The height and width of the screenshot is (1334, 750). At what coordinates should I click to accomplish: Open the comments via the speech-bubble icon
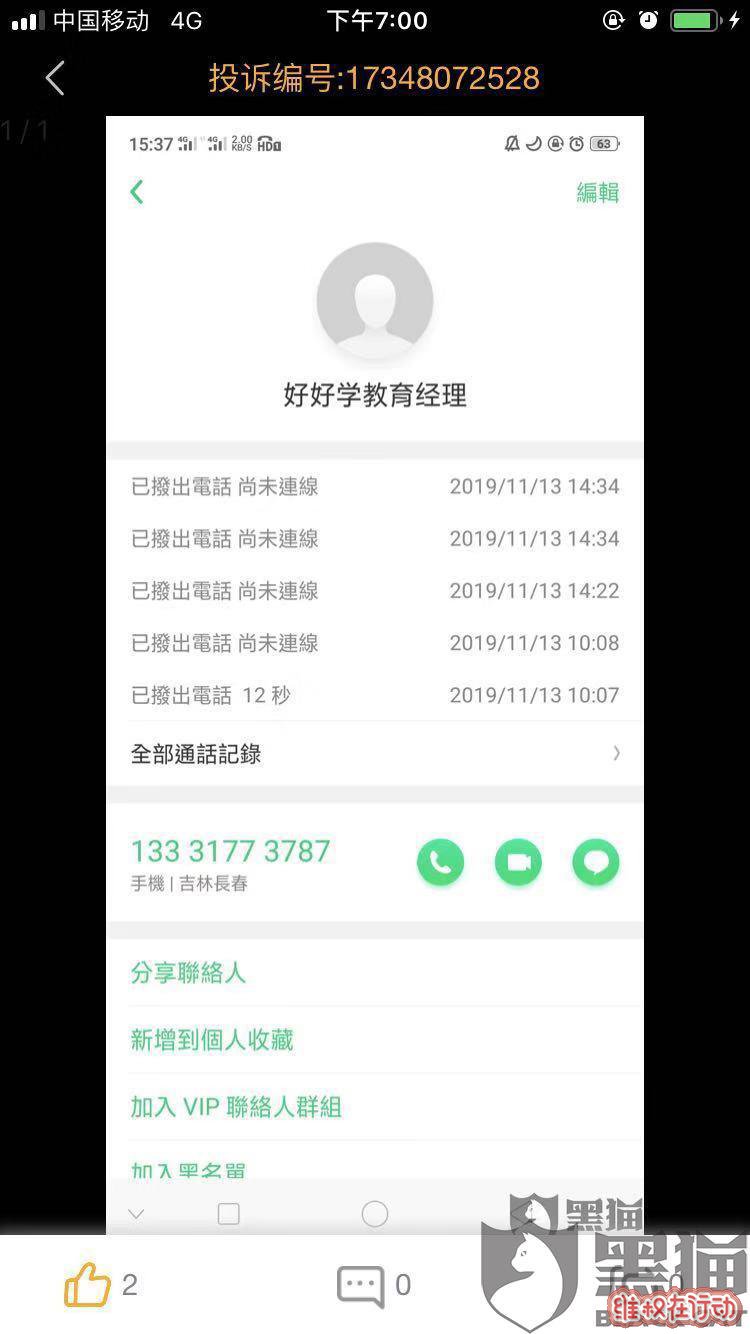coord(360,1285)
